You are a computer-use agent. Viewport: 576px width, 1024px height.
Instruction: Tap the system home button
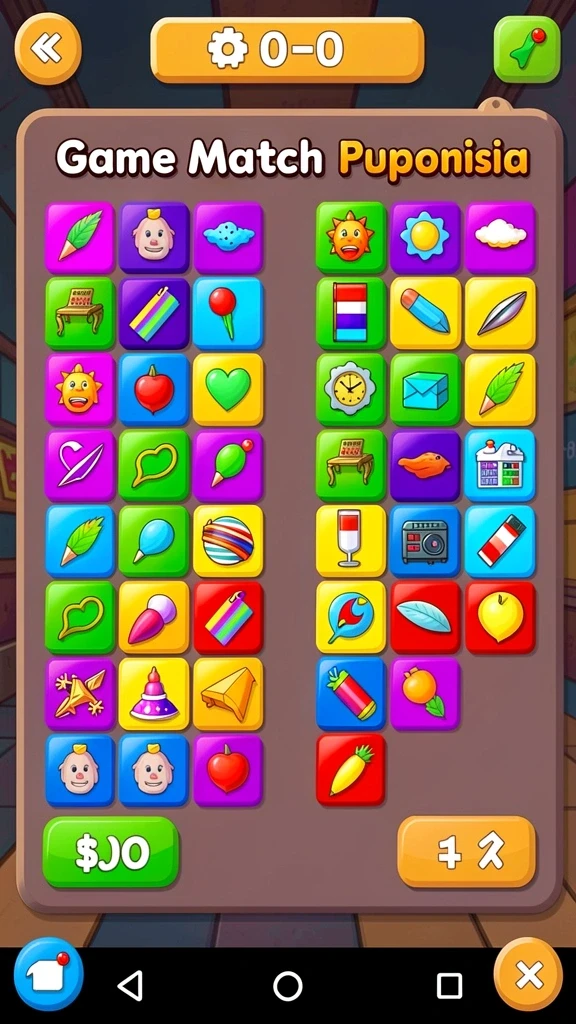click(x=287, y=985)
